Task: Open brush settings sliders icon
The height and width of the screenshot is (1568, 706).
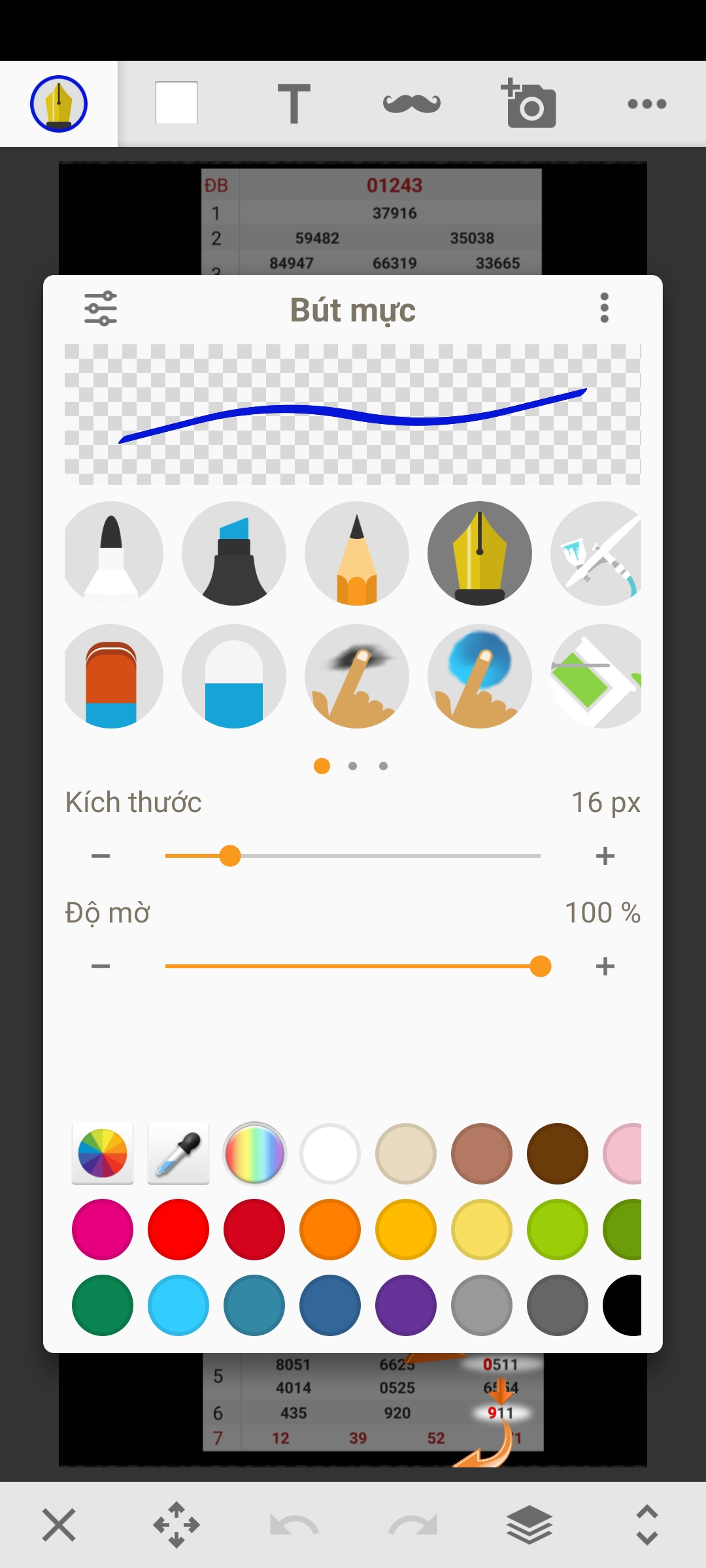Action: [101, 308]
